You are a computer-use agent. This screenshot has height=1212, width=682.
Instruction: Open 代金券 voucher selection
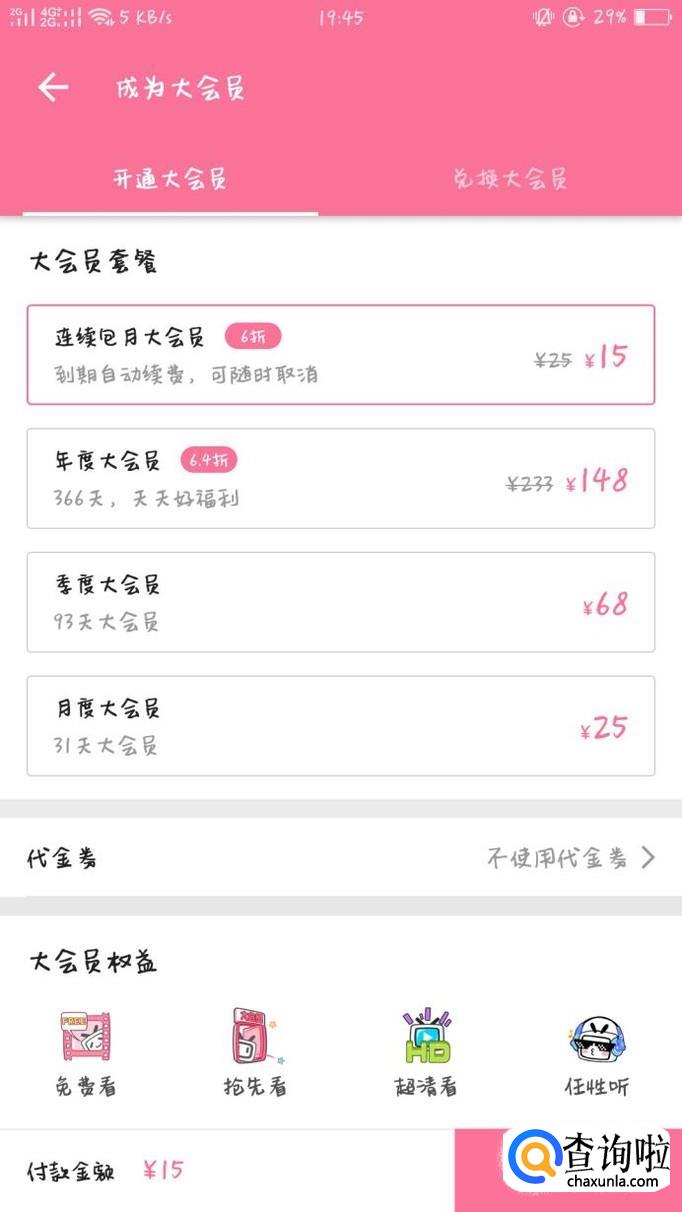340,858
